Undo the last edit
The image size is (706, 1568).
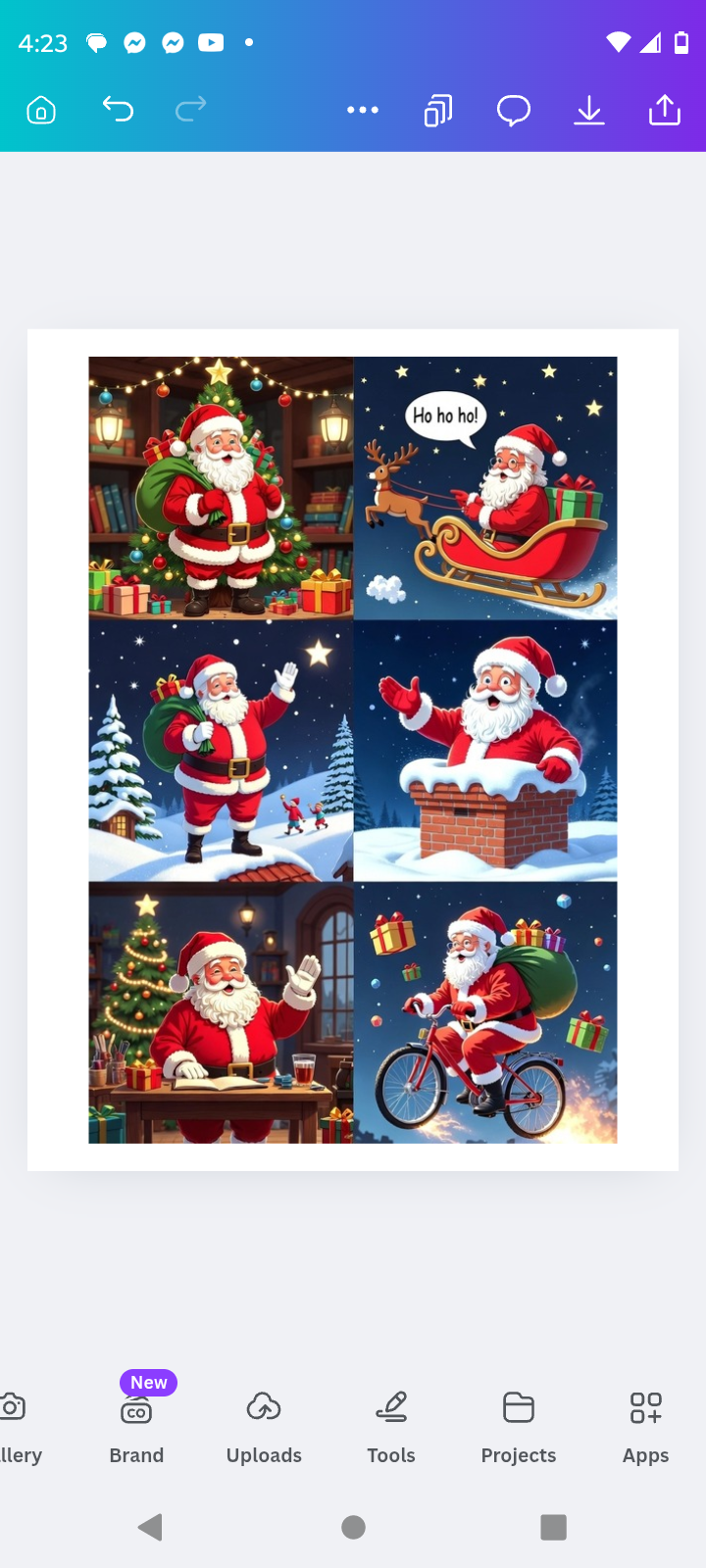118,110
